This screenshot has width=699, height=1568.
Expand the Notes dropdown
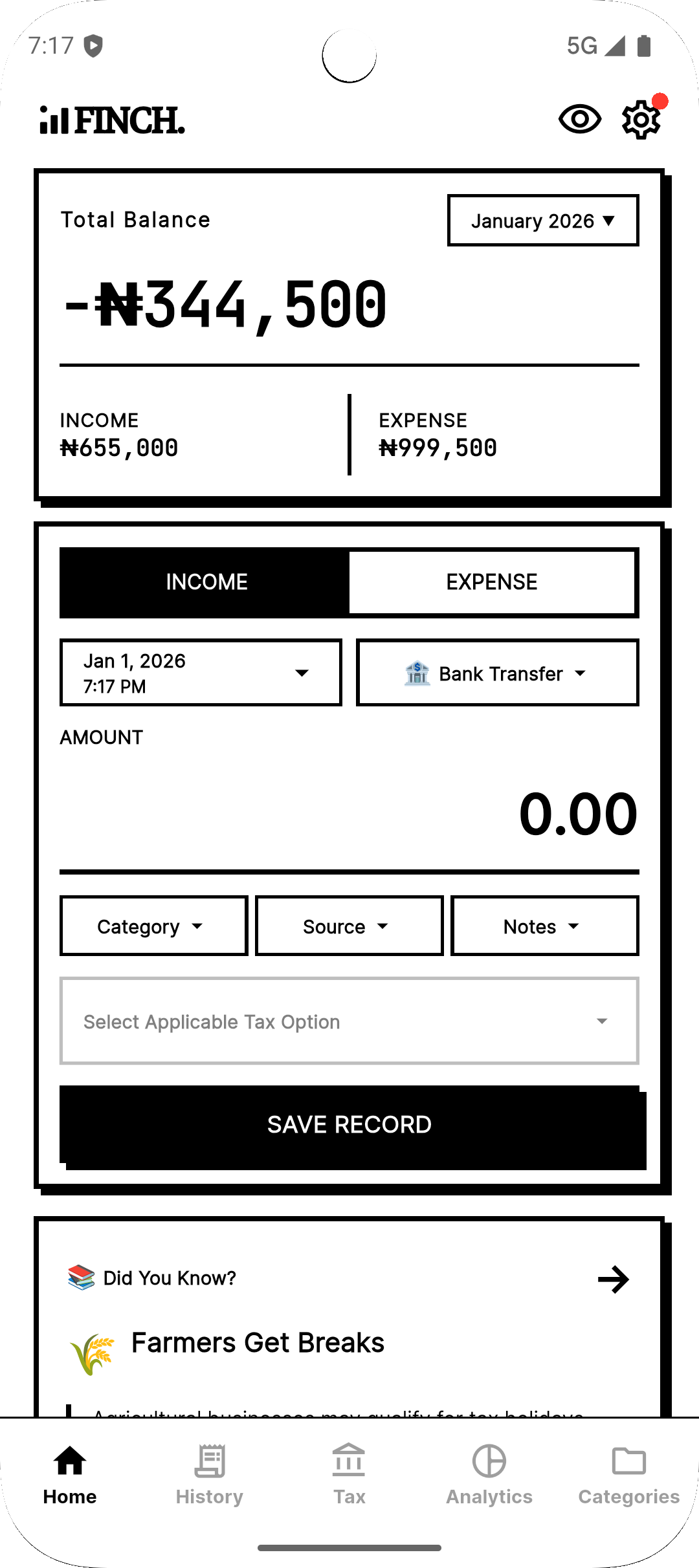click(544, 926)
